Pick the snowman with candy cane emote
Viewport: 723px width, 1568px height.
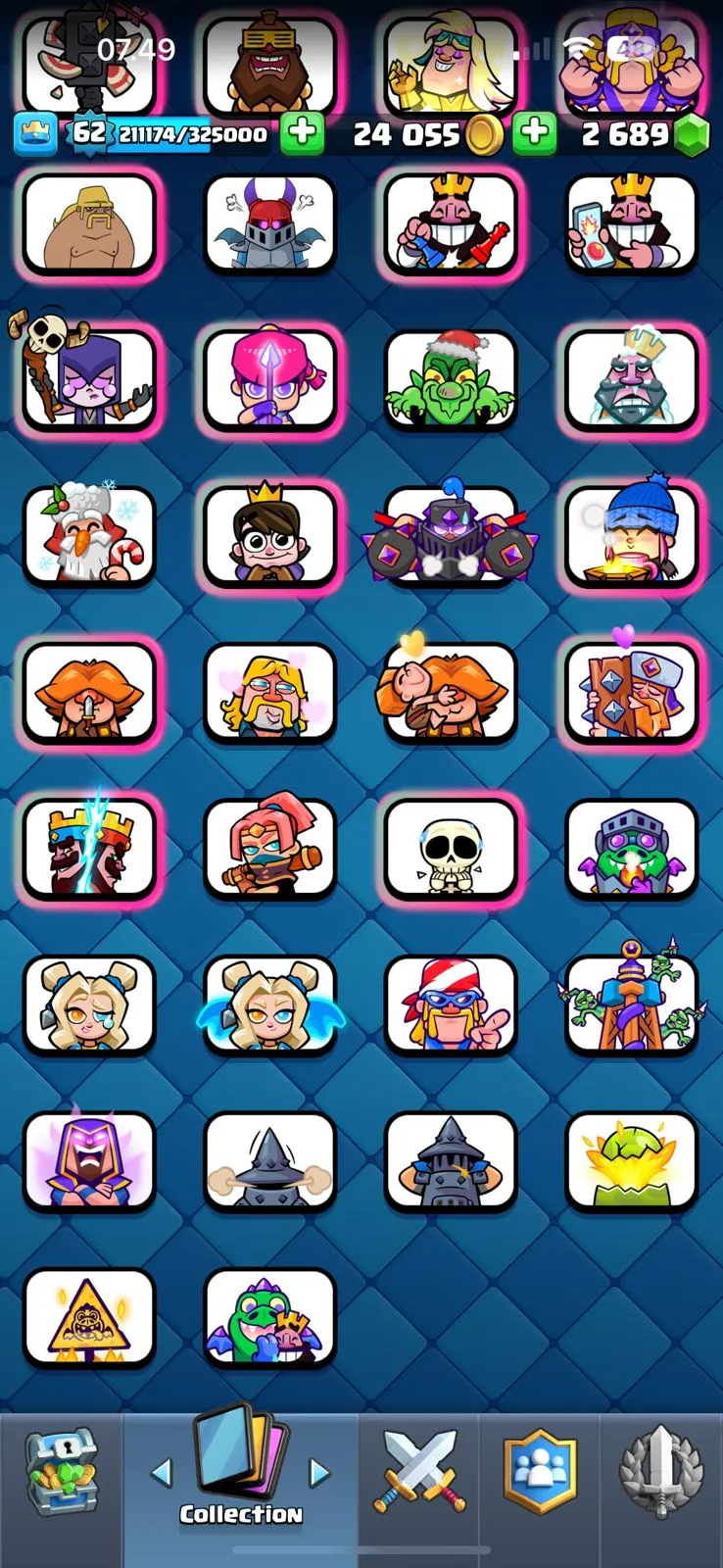click(x=88, y=537)
